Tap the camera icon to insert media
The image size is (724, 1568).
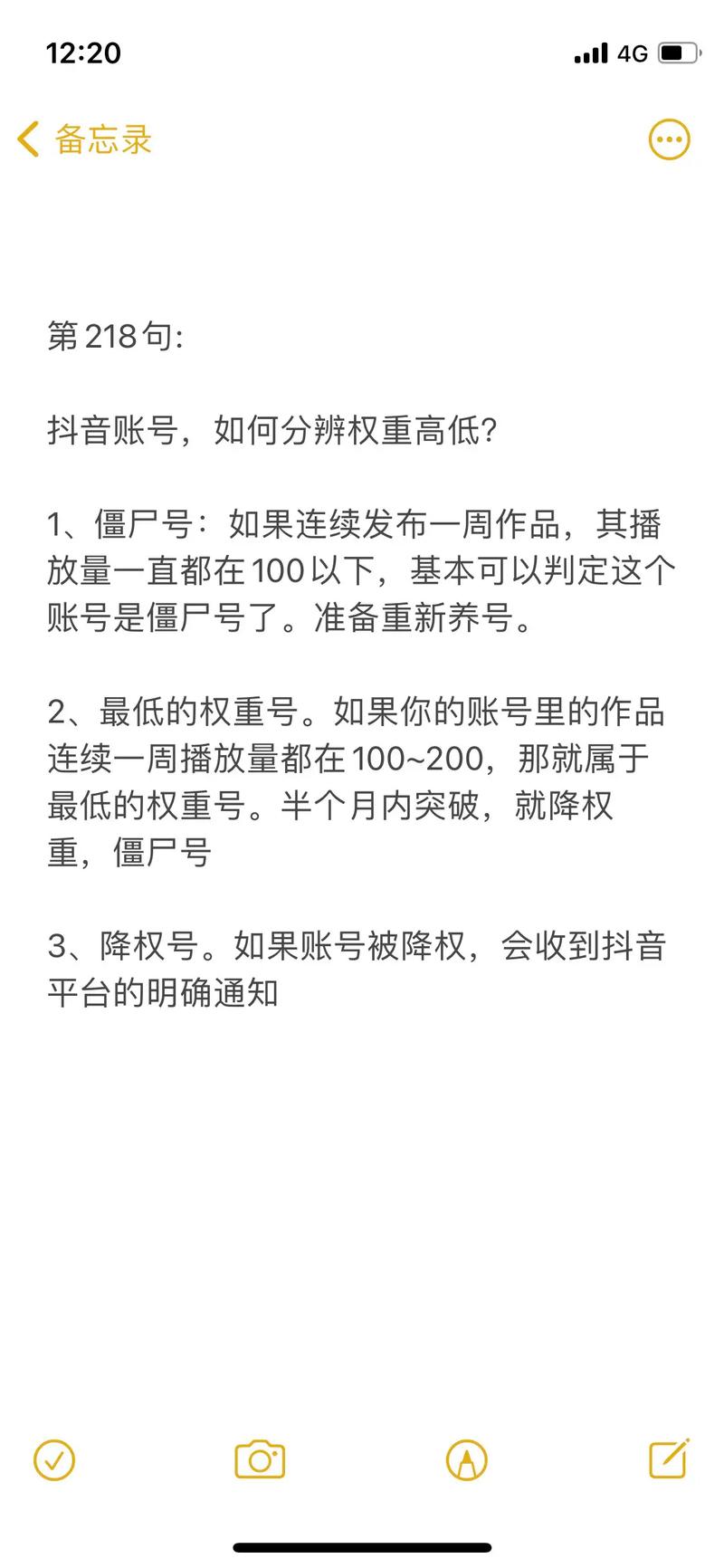pos(260,1459)
